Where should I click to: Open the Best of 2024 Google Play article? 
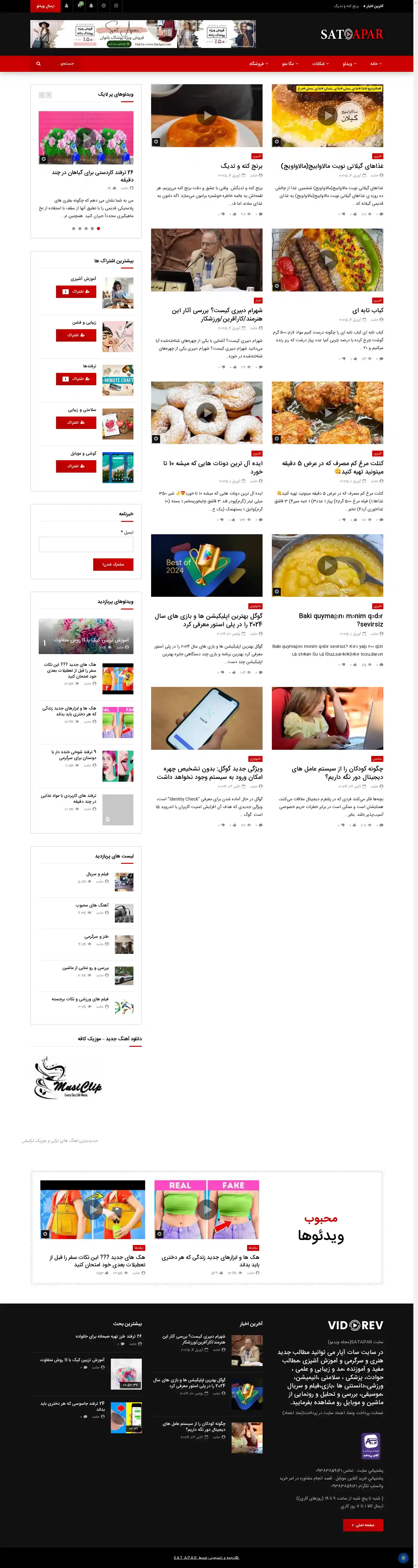[x=207, y=565]
